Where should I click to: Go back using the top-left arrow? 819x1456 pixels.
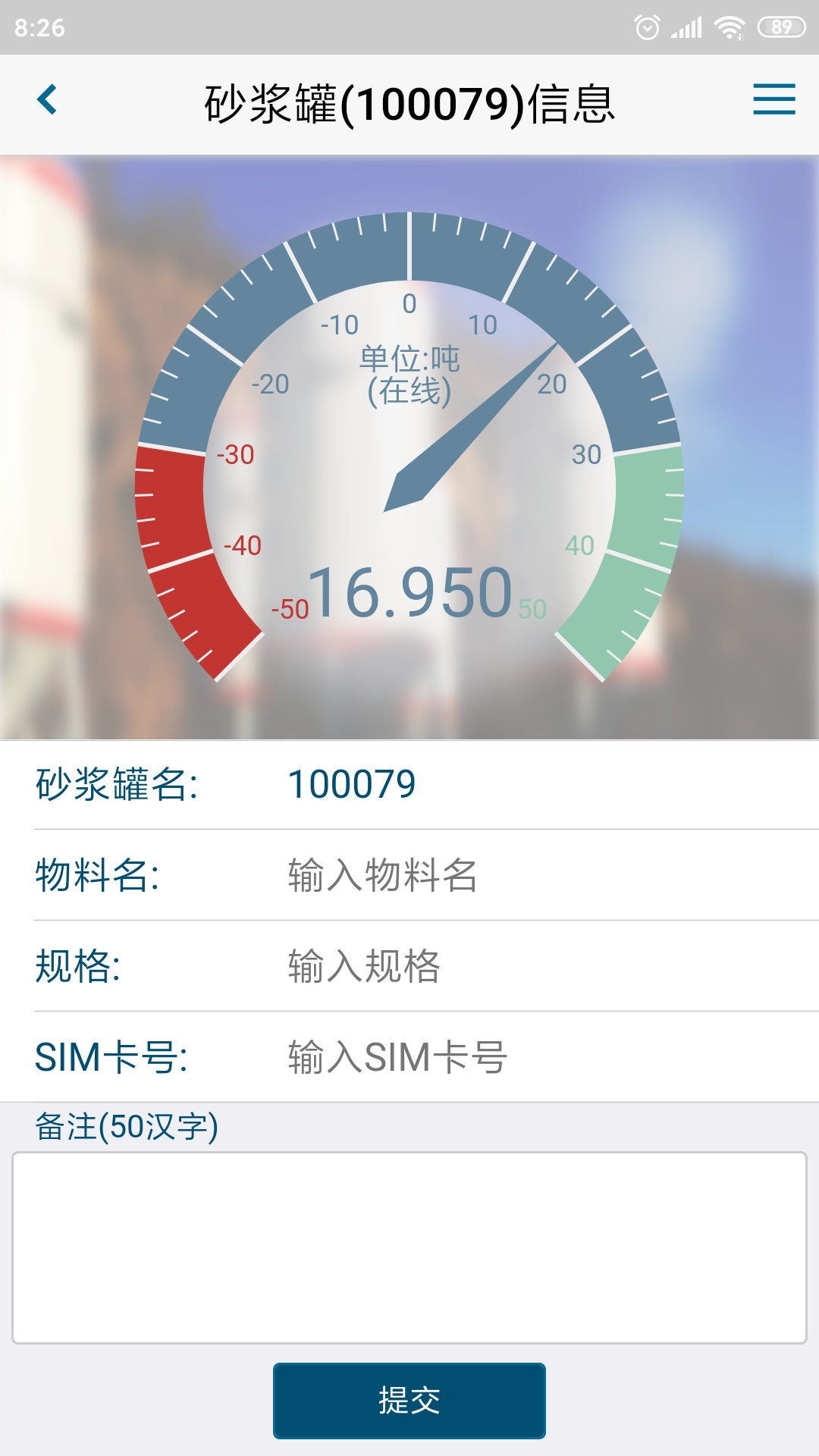pos(47,100)
